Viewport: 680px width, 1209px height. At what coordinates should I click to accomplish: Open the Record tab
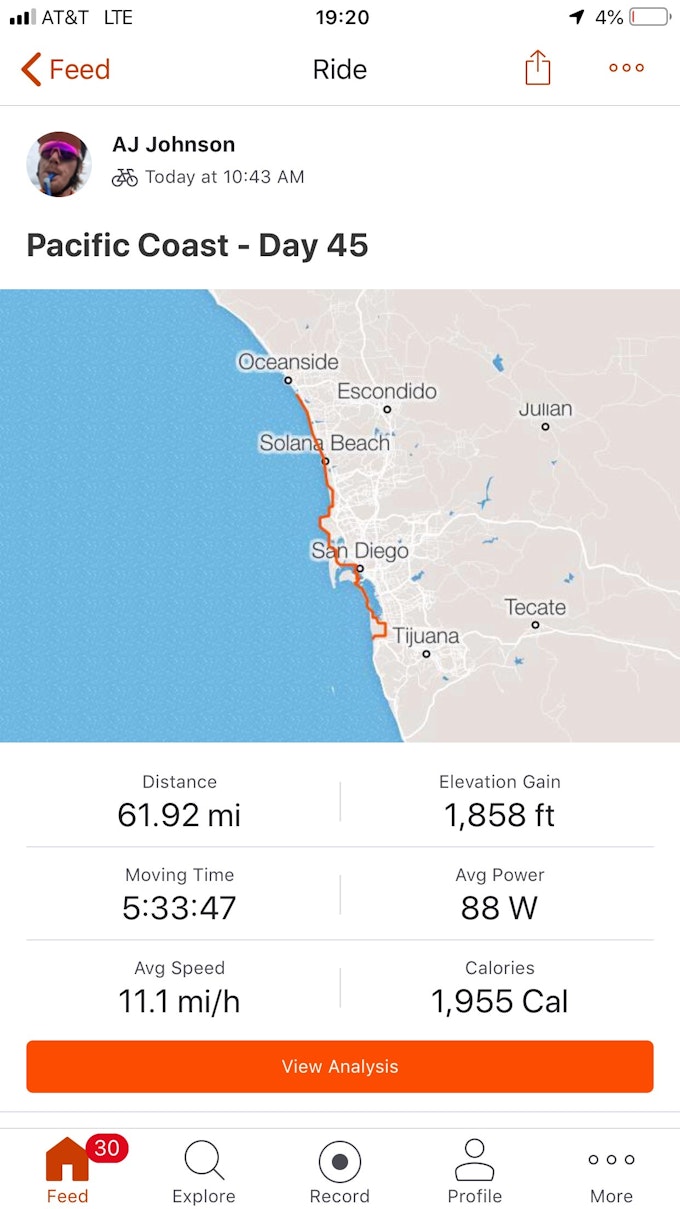pos(340,1171)
